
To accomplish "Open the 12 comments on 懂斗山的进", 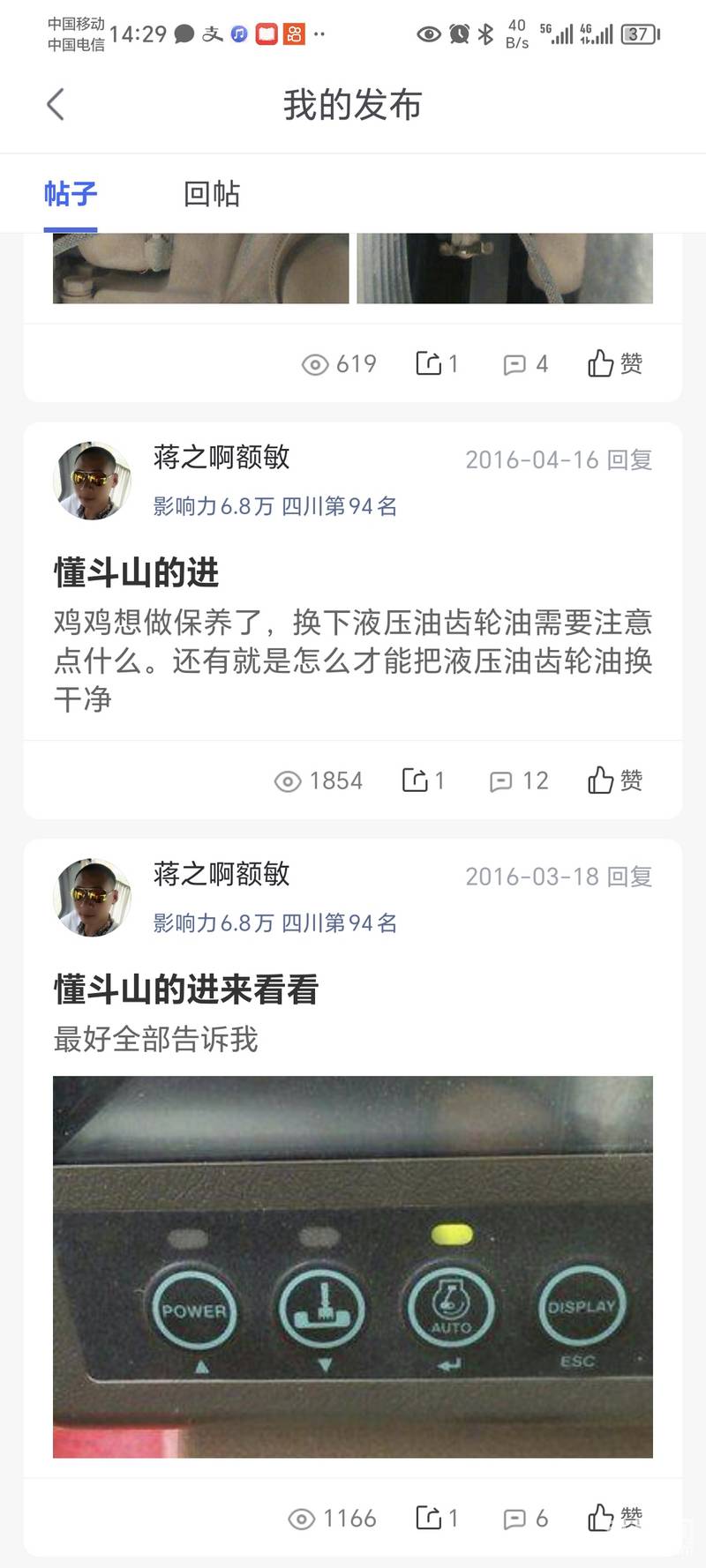I will pyautogui.click(x=519, y=780).
